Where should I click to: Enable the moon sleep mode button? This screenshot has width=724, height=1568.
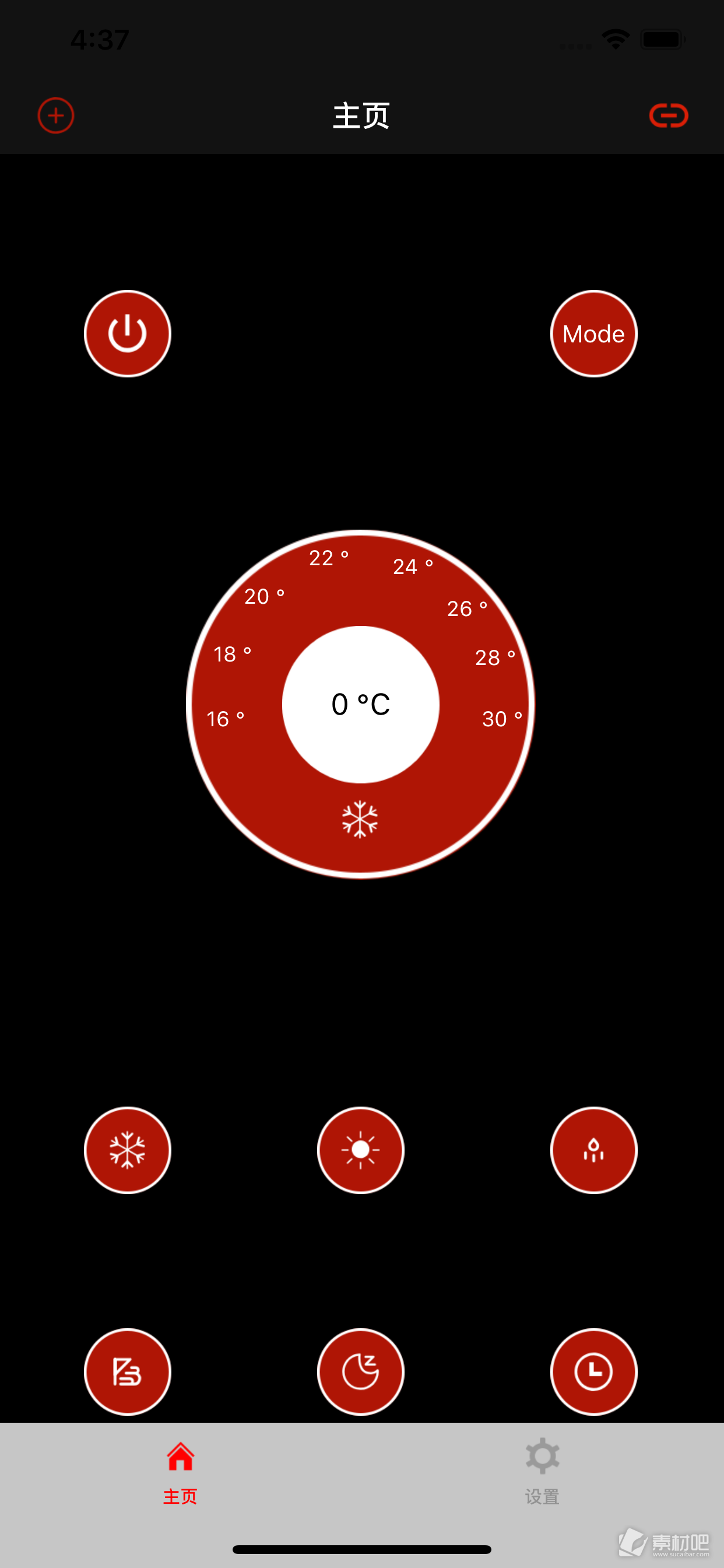(x=361, y=1371)
